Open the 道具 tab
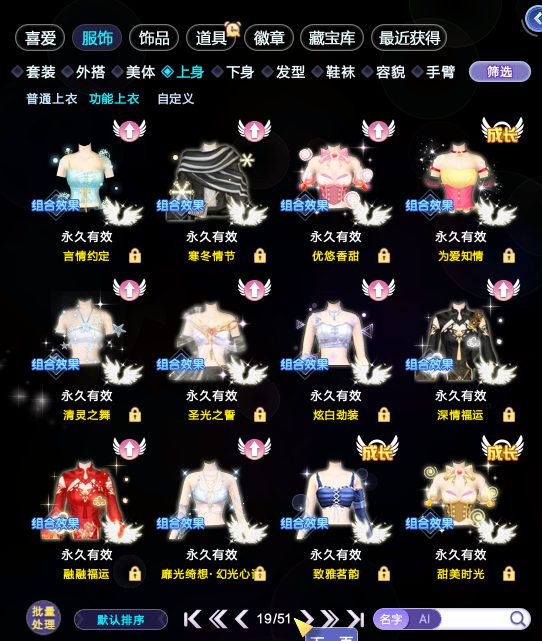Viewport: 542px width, 641px height. 211,38
